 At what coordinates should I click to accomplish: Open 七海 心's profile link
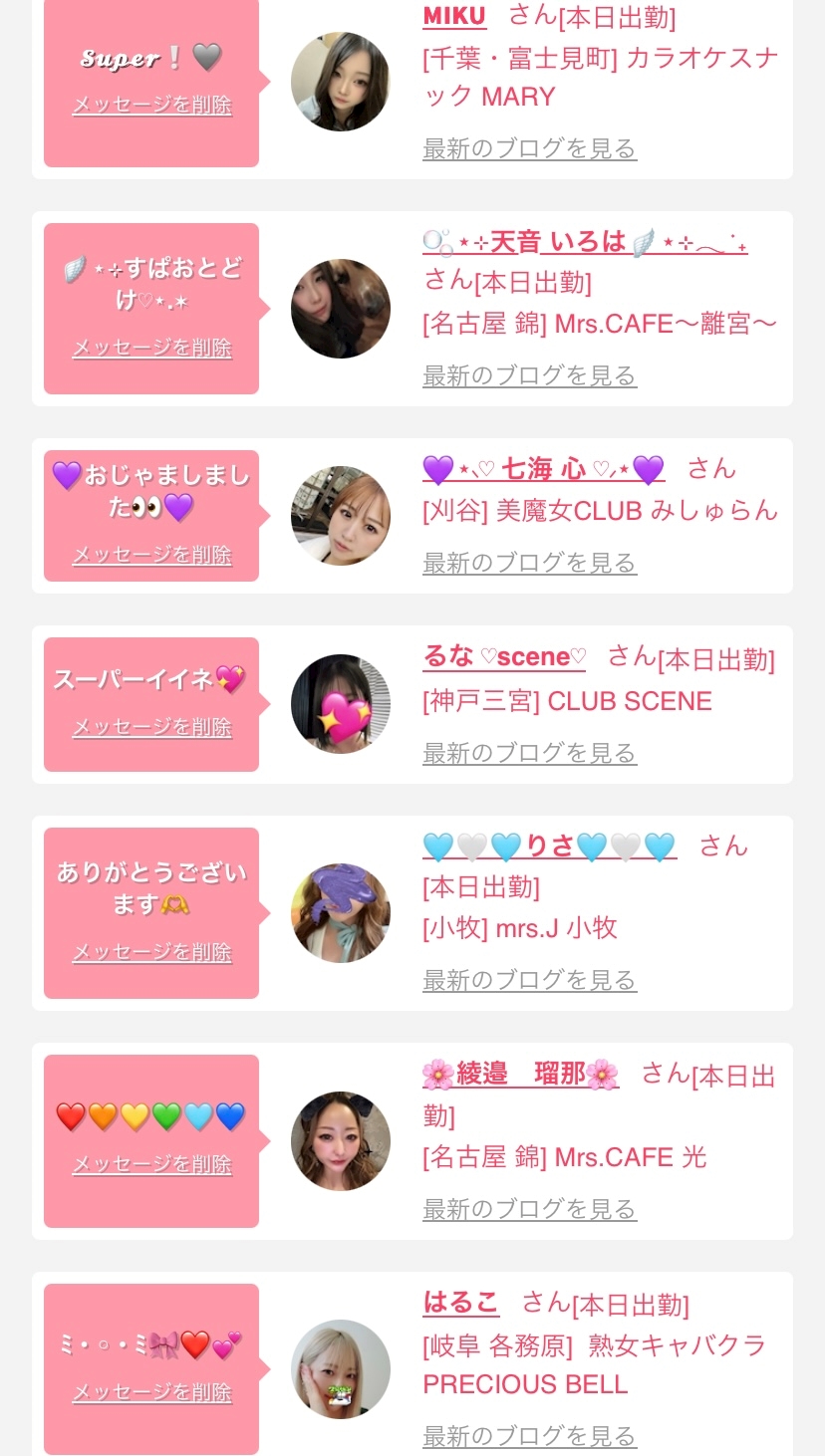point(543,469)
